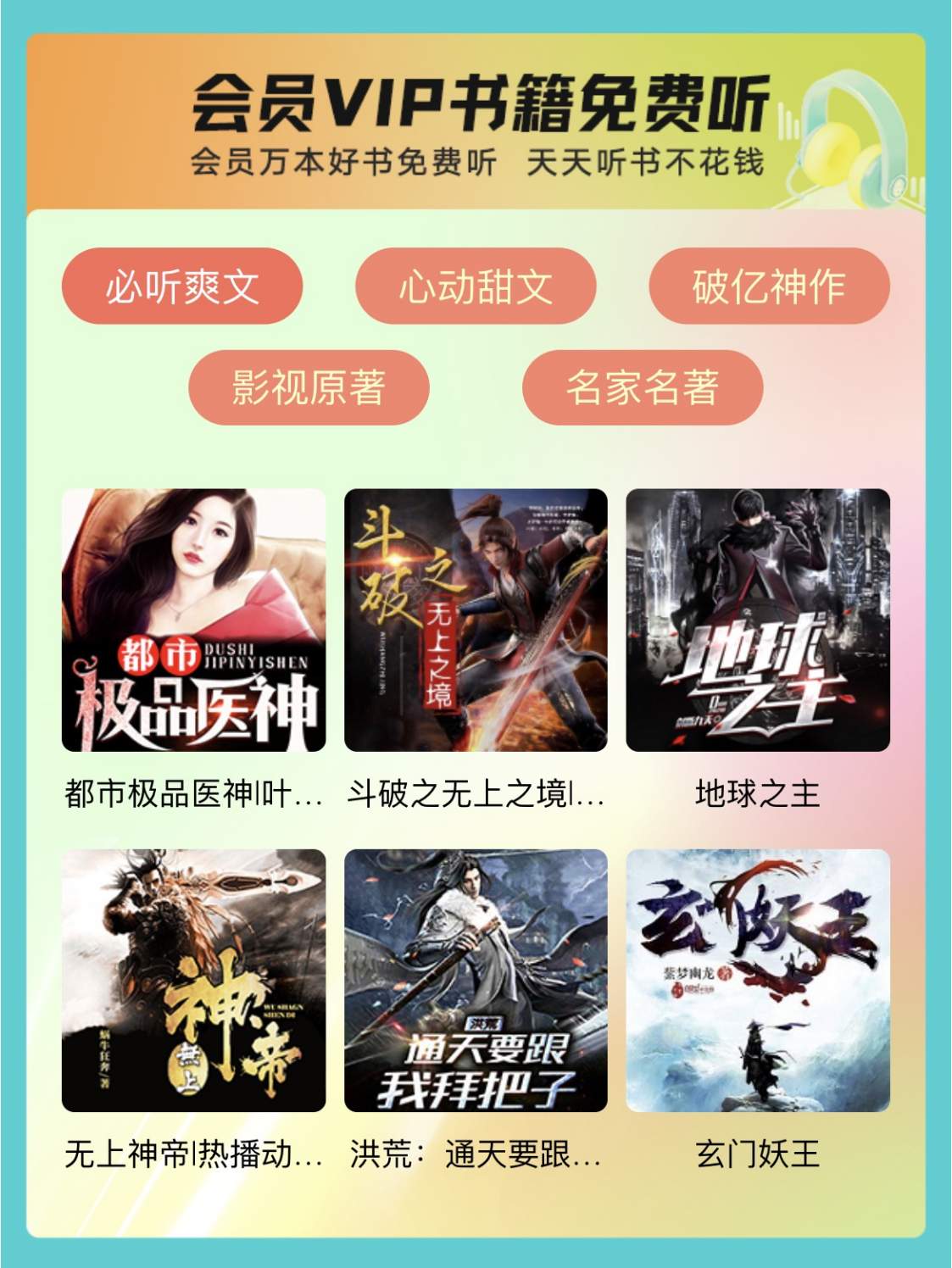Viewport: 952px width, 1268px height.
Task: View 洪荒：通天要跟我拜把子
Action: [x=476, y=981]
